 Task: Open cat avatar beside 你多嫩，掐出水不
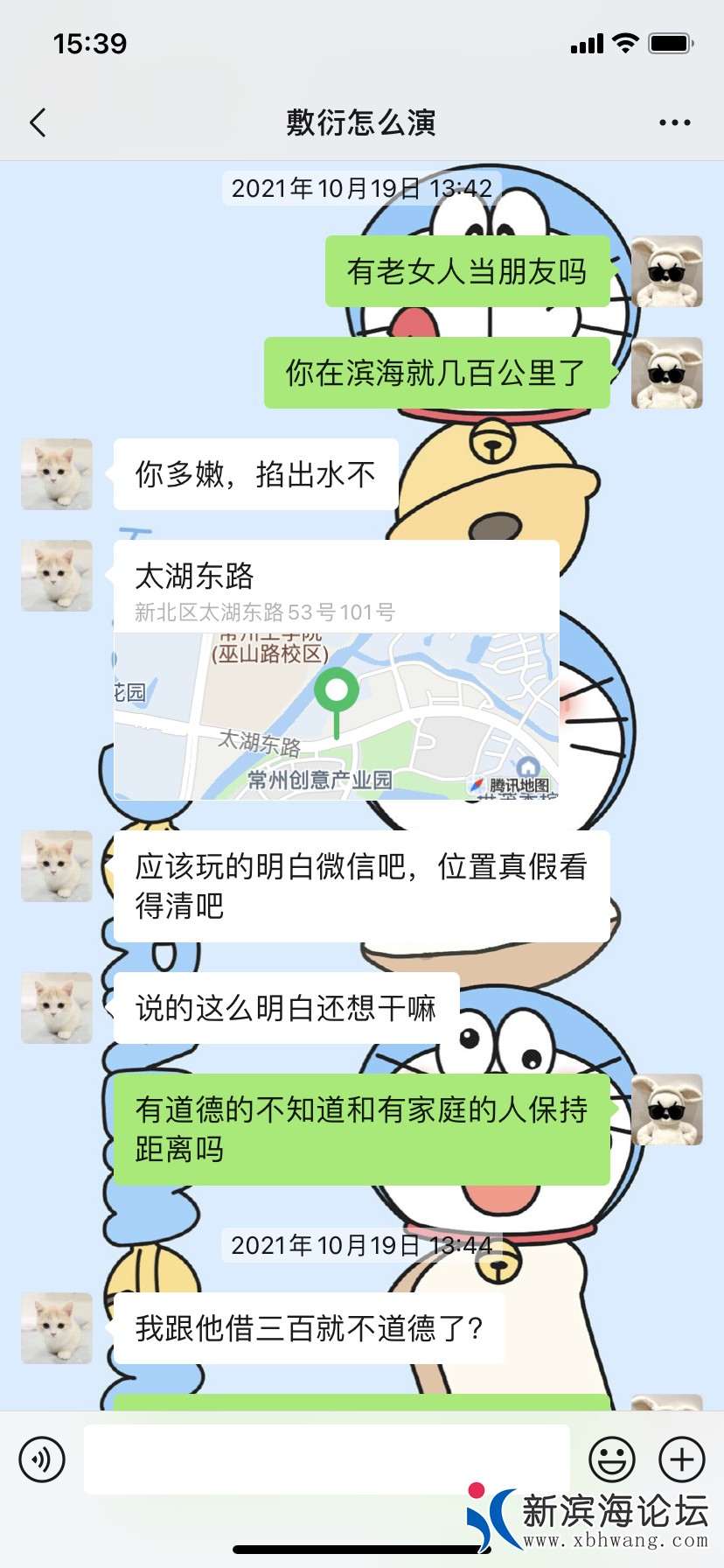pos(57,474)
